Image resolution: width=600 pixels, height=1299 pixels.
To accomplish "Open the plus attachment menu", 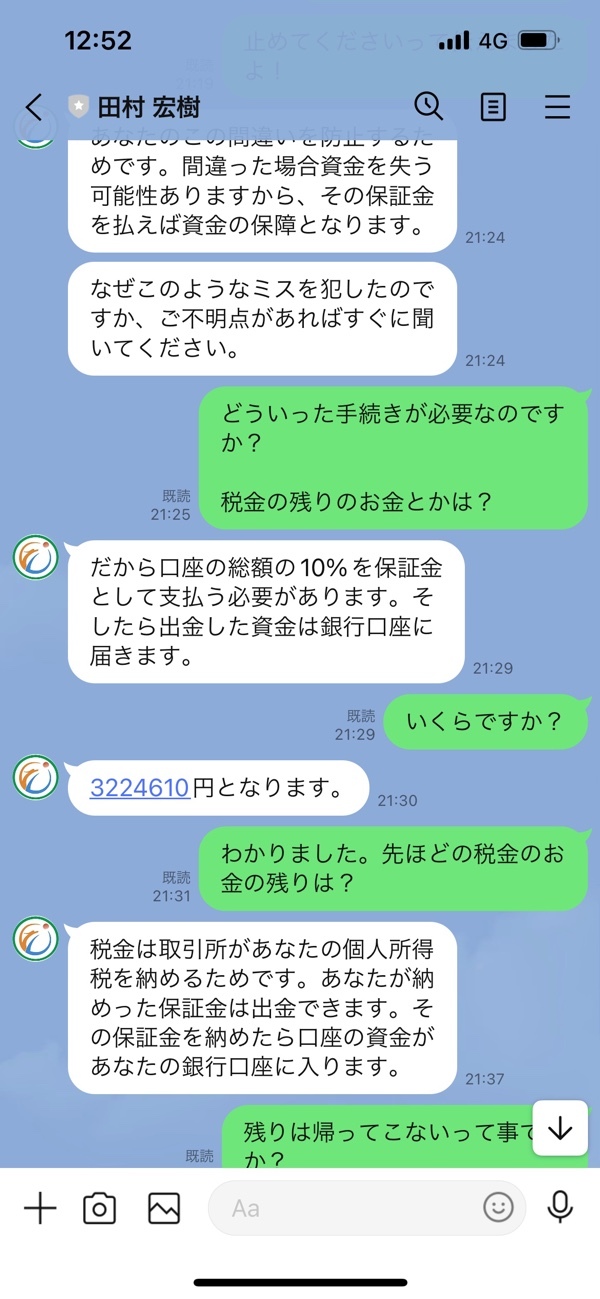I will (x=40, y=1208).
